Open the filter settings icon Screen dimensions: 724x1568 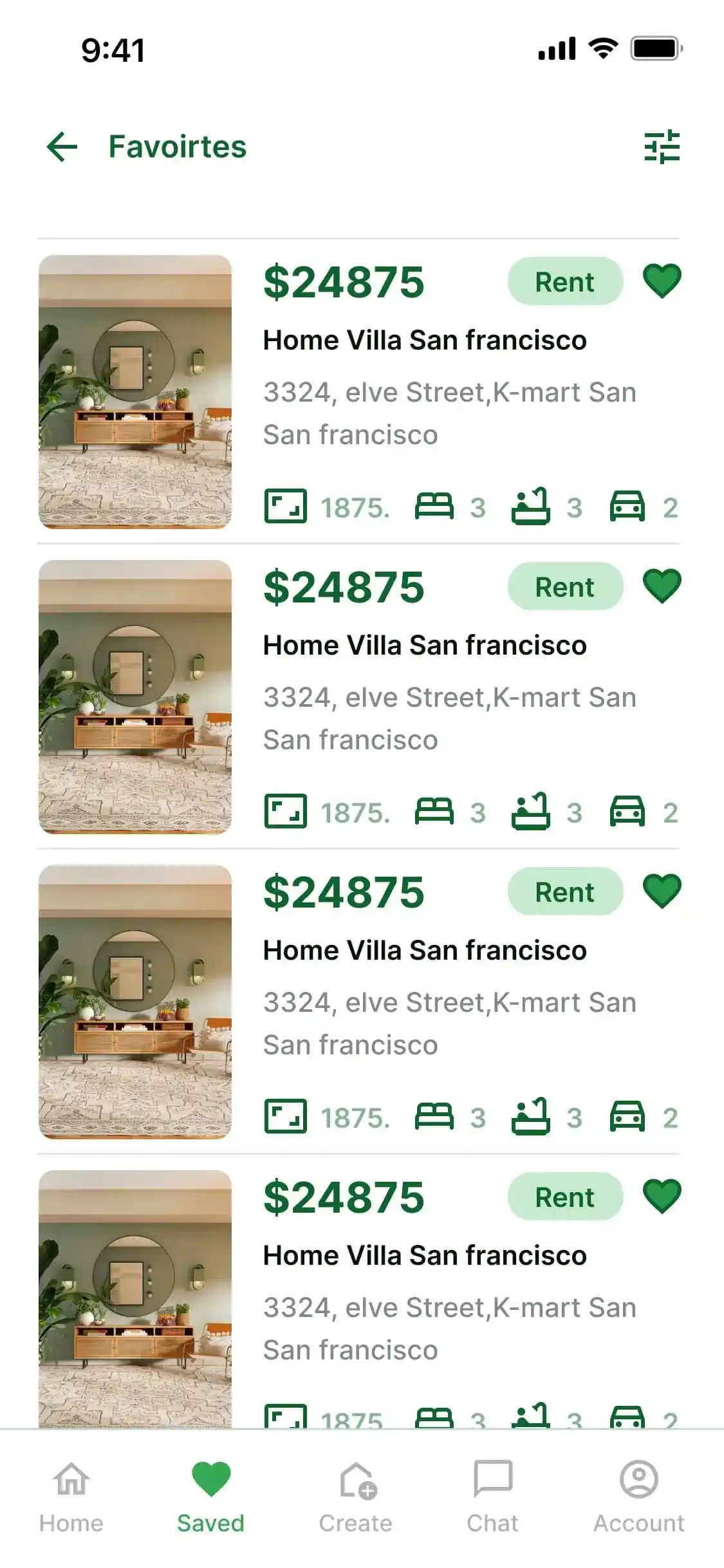click(662, 147)
